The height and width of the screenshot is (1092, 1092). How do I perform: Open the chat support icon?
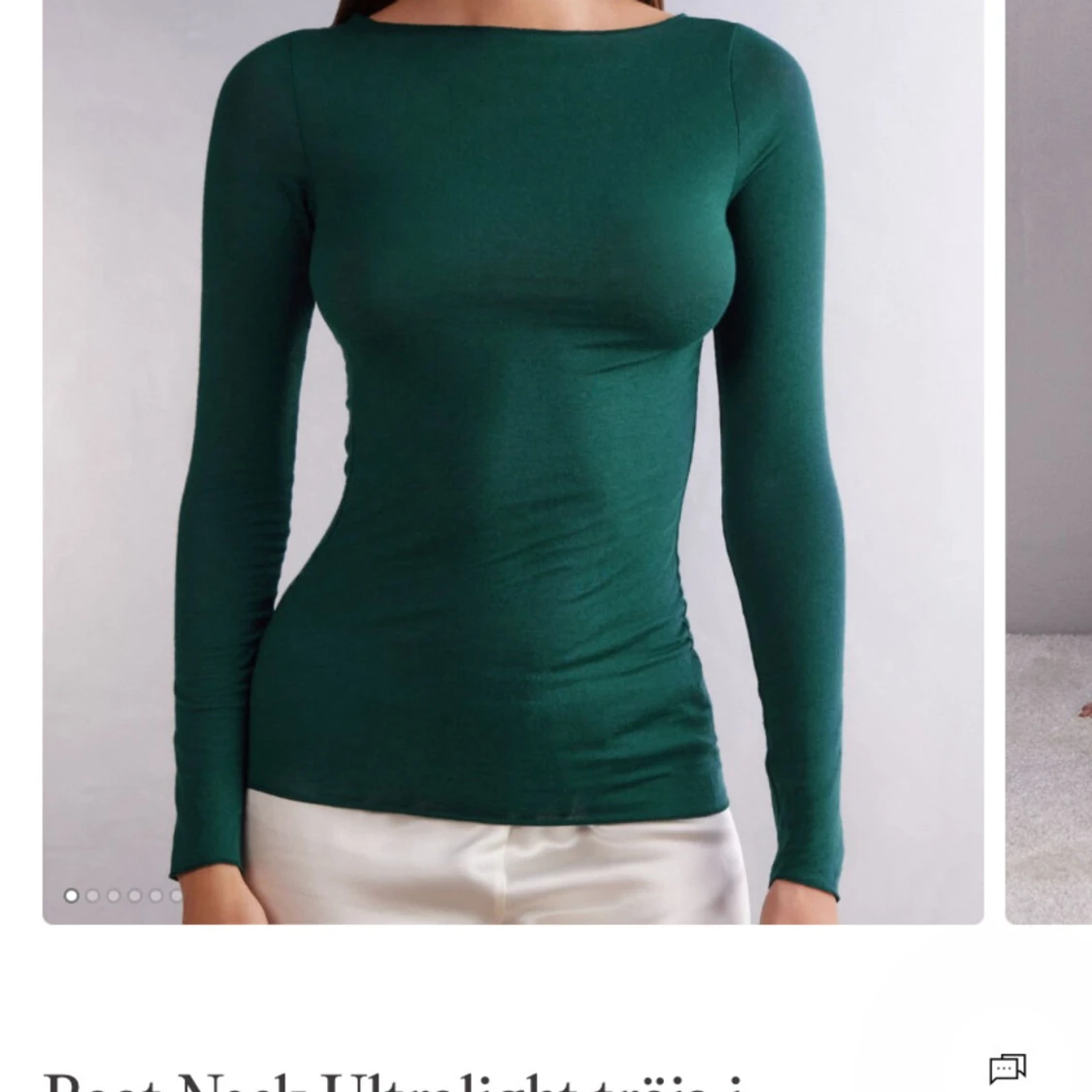(1007, 1069)
